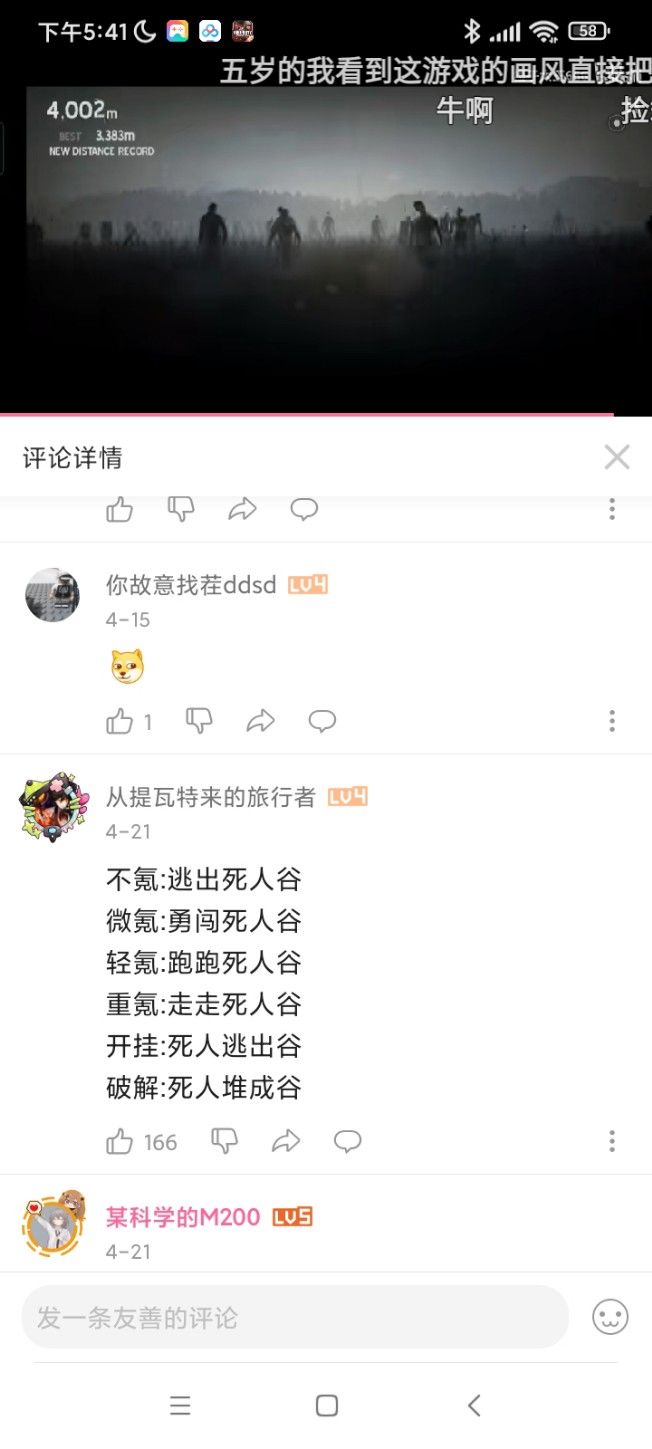Like 从提瓦特来的旅行者's comment with 166 likes
Image resolution: width=652 pixels, height=1449 pixels.
pos(120,1141)
